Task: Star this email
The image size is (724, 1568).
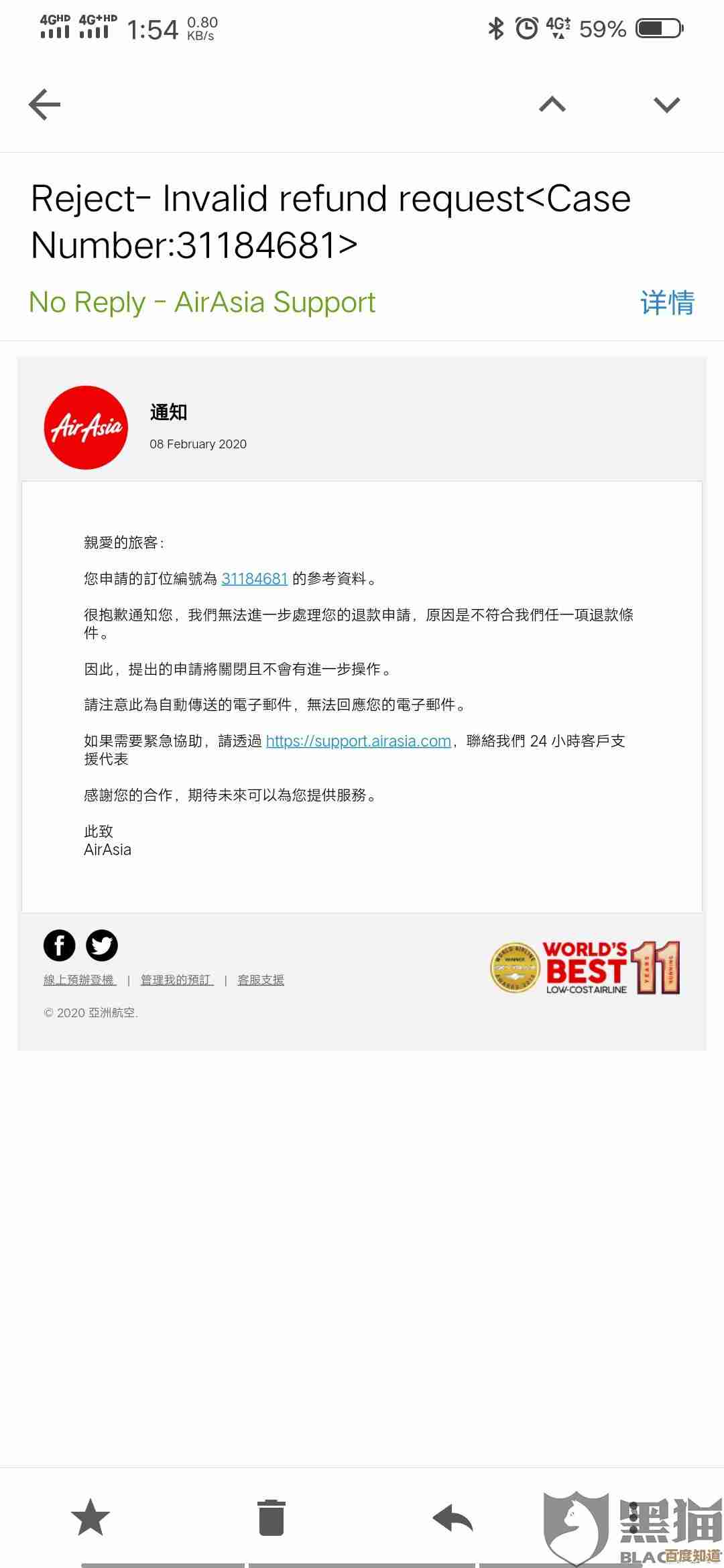Action: click(x=90, y=1518)
